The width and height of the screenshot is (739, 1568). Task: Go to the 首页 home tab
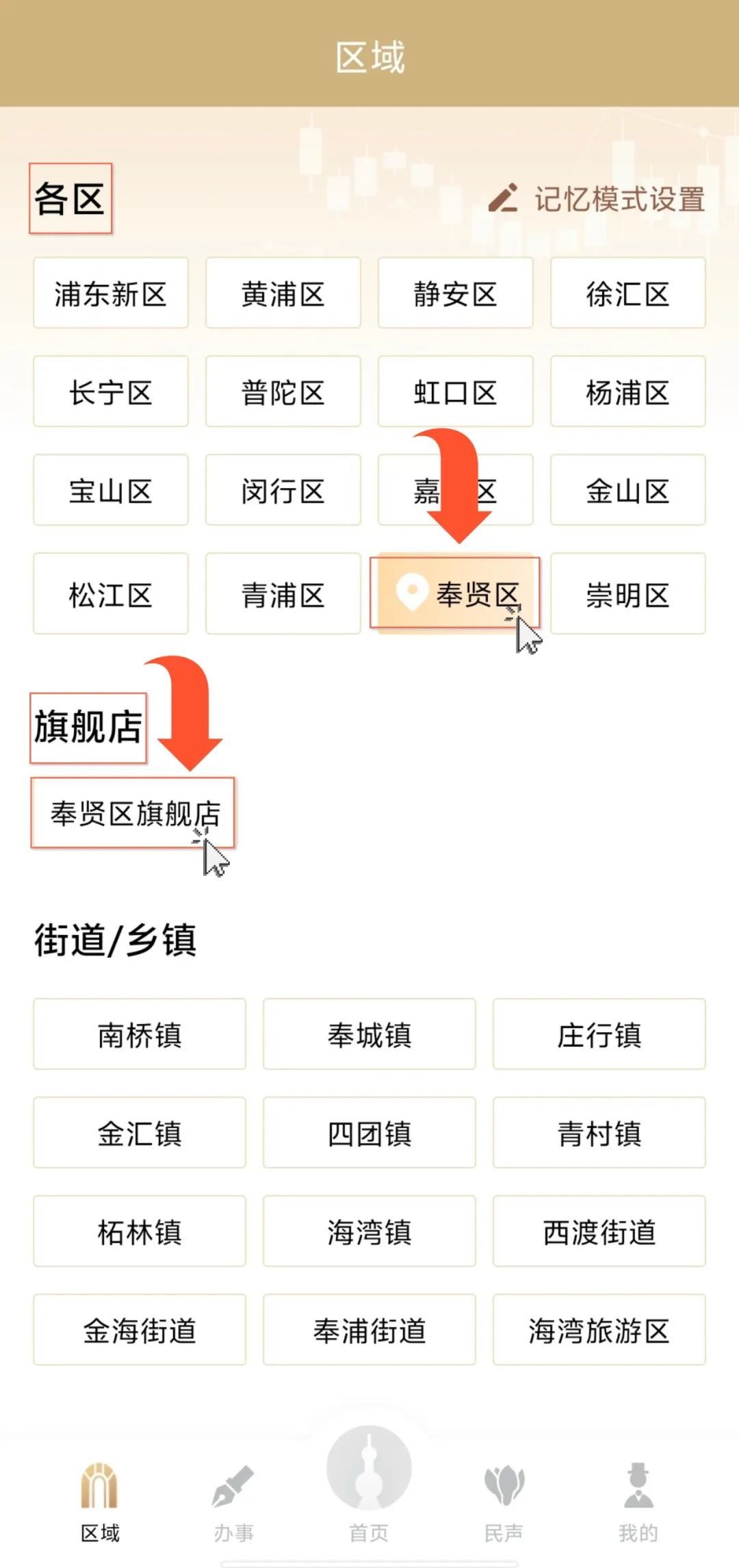click(369, 1485)
